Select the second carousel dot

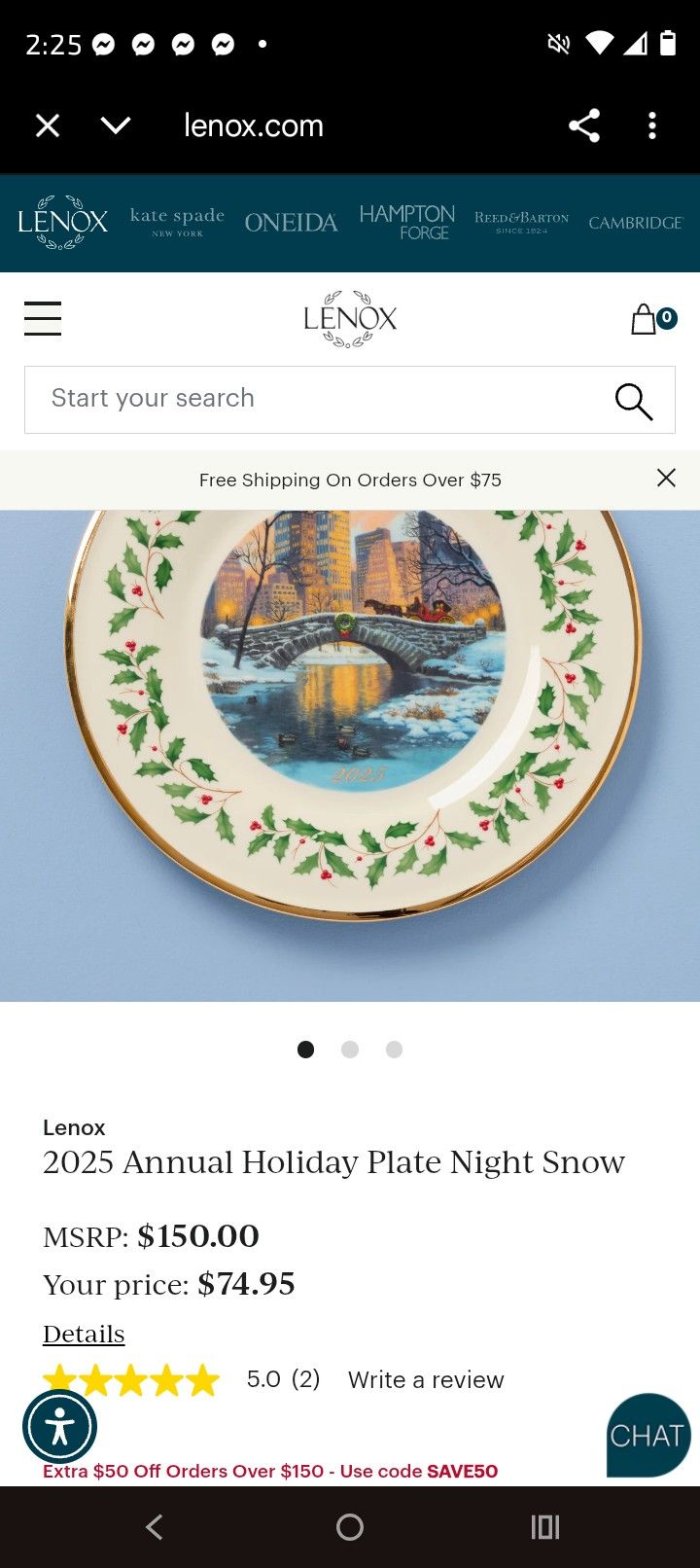point(350,1050)
